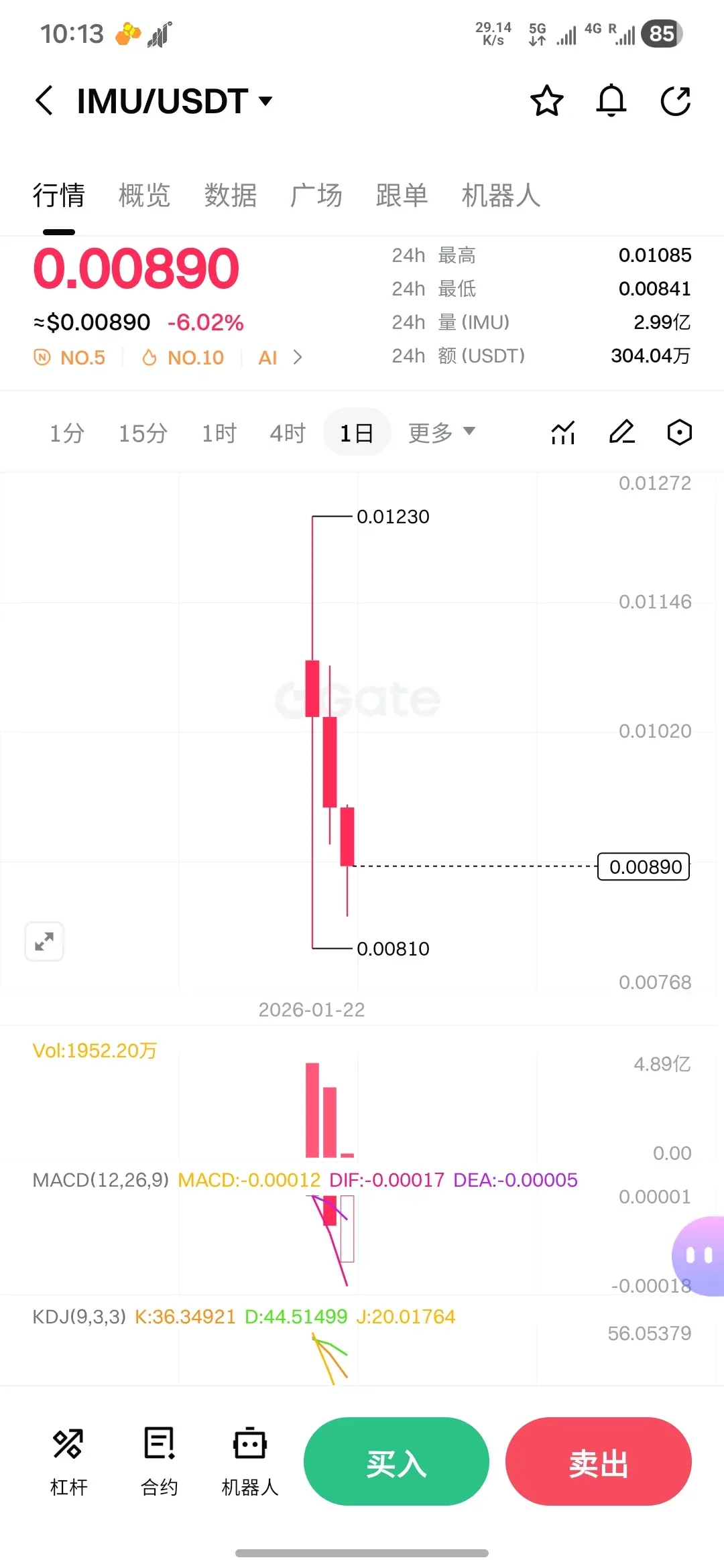Share this market page
Screen dimensions: 724x1568
675,101
